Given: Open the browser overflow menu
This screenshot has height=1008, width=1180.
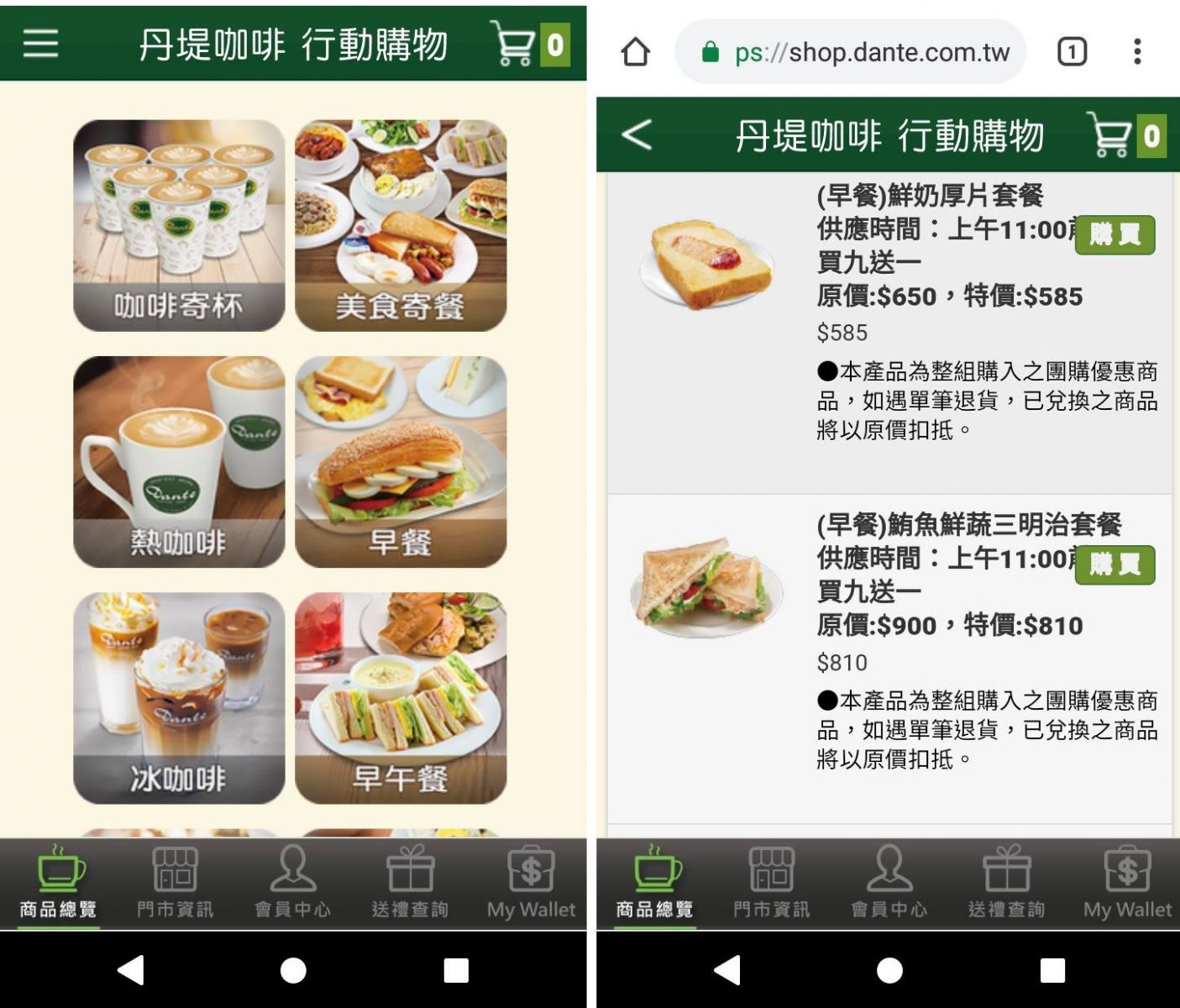Looking at the screenshot, I should 1137,52.
